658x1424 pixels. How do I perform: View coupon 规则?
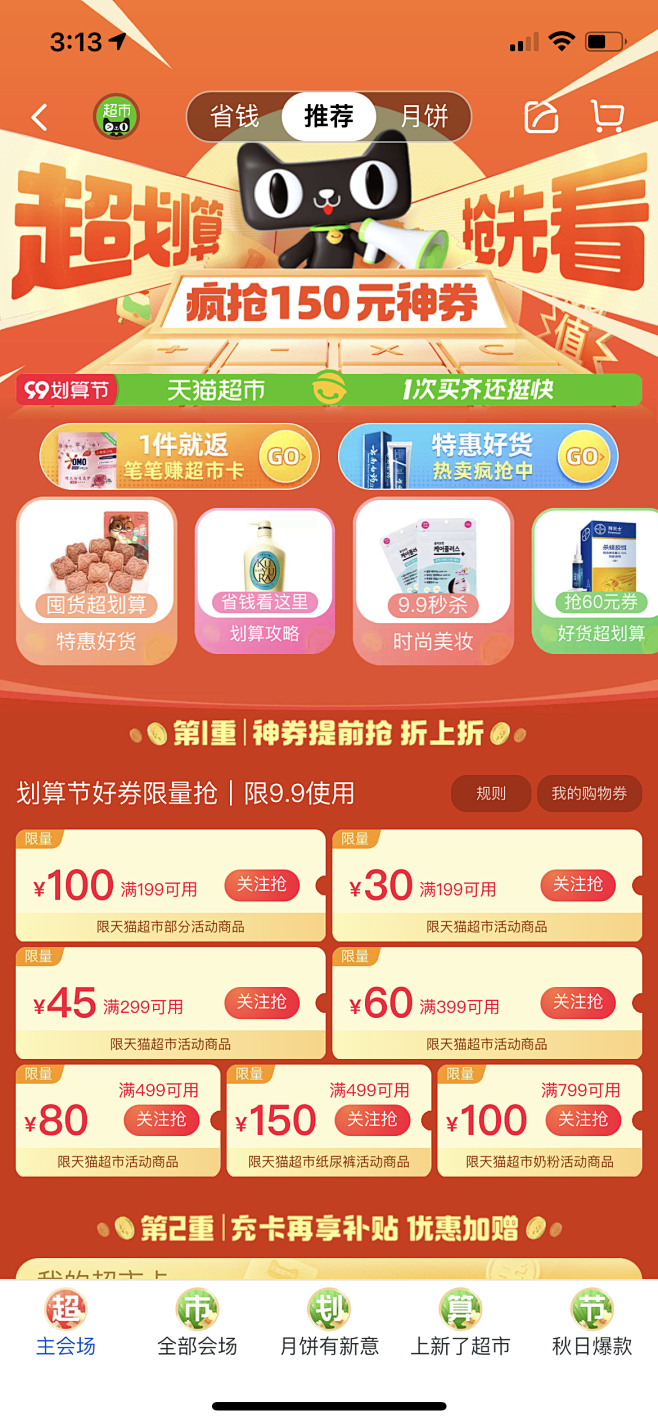[x=490, y=793]
